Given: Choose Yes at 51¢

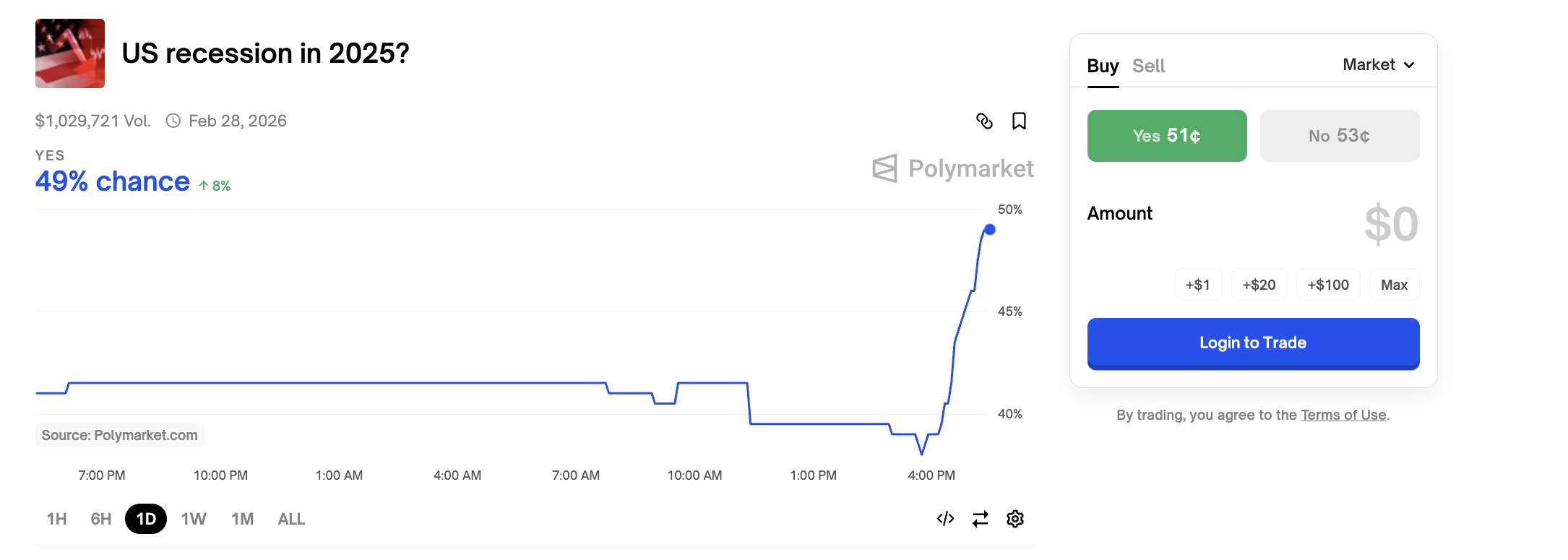Looking at the screenshot, I should point(1167,136).
